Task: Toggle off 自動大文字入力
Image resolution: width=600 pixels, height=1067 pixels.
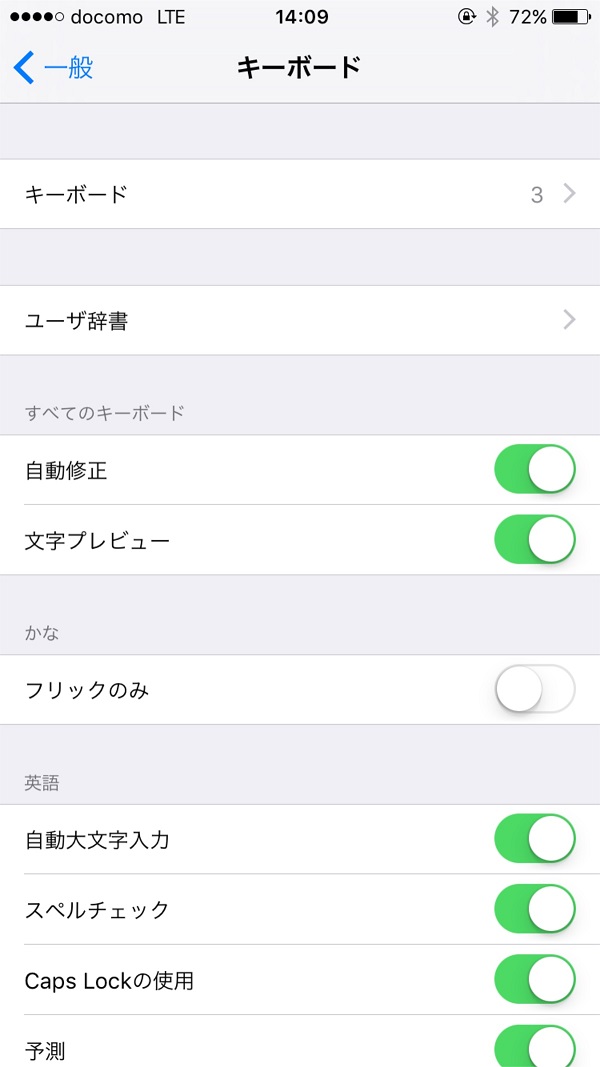Action: pos(535,839)
